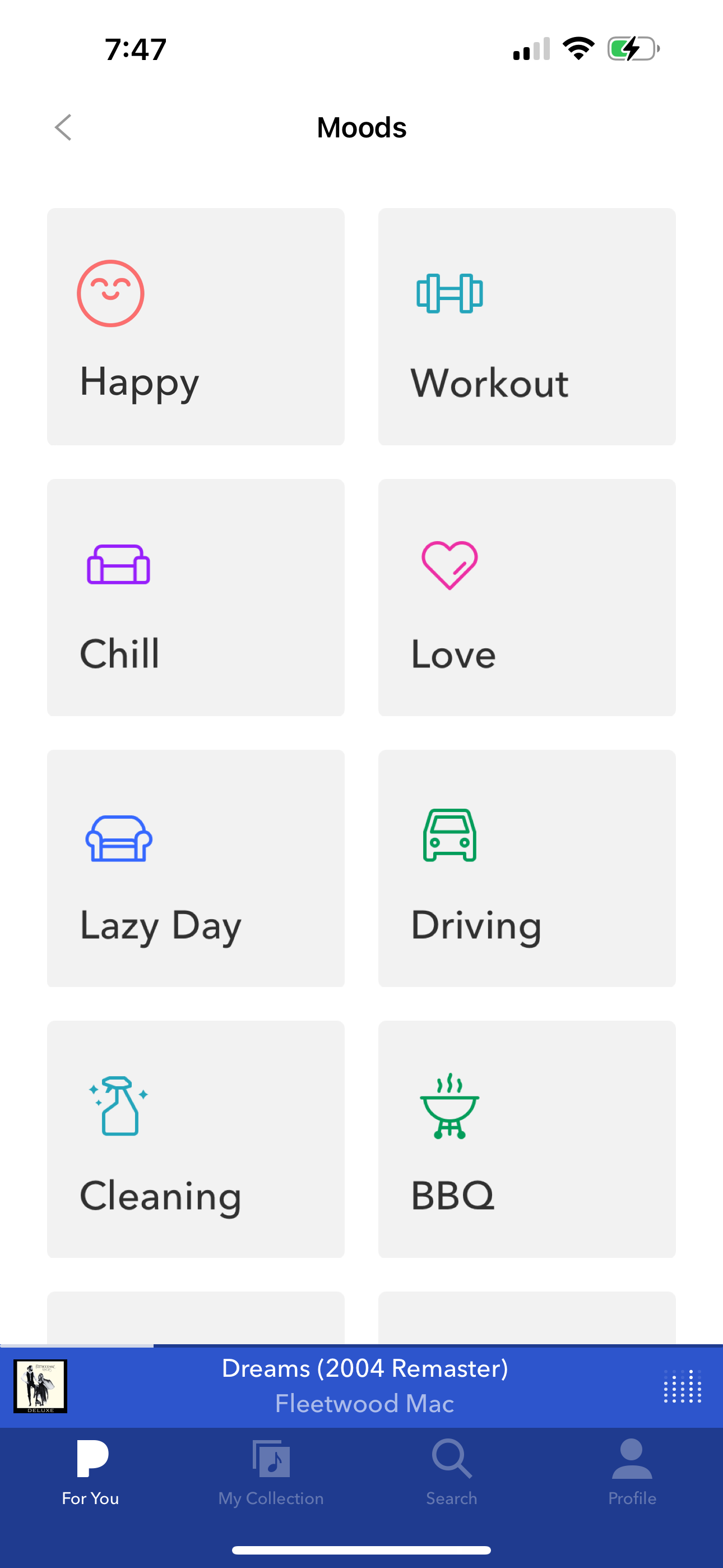Switch to the For You tab
The height and width of the screenshot is (1568, 723).
(91, 1472)
